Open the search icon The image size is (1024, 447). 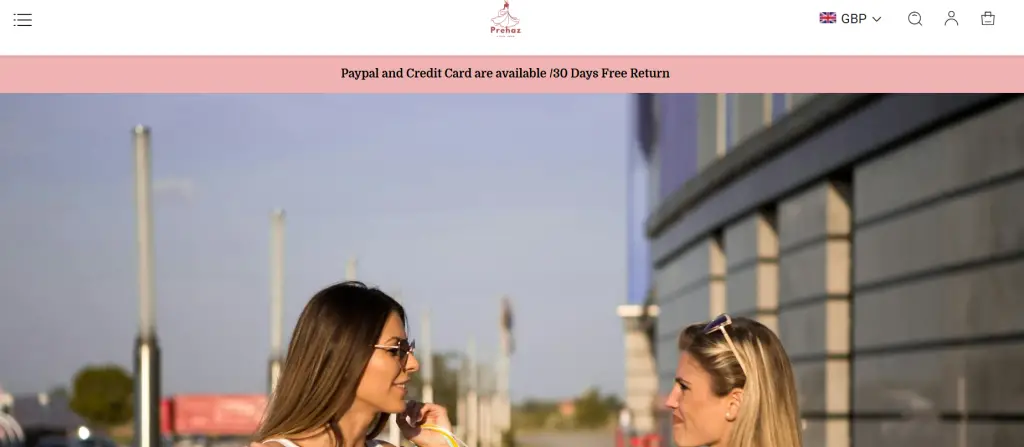pyautogui.click(x=914, y=19)
